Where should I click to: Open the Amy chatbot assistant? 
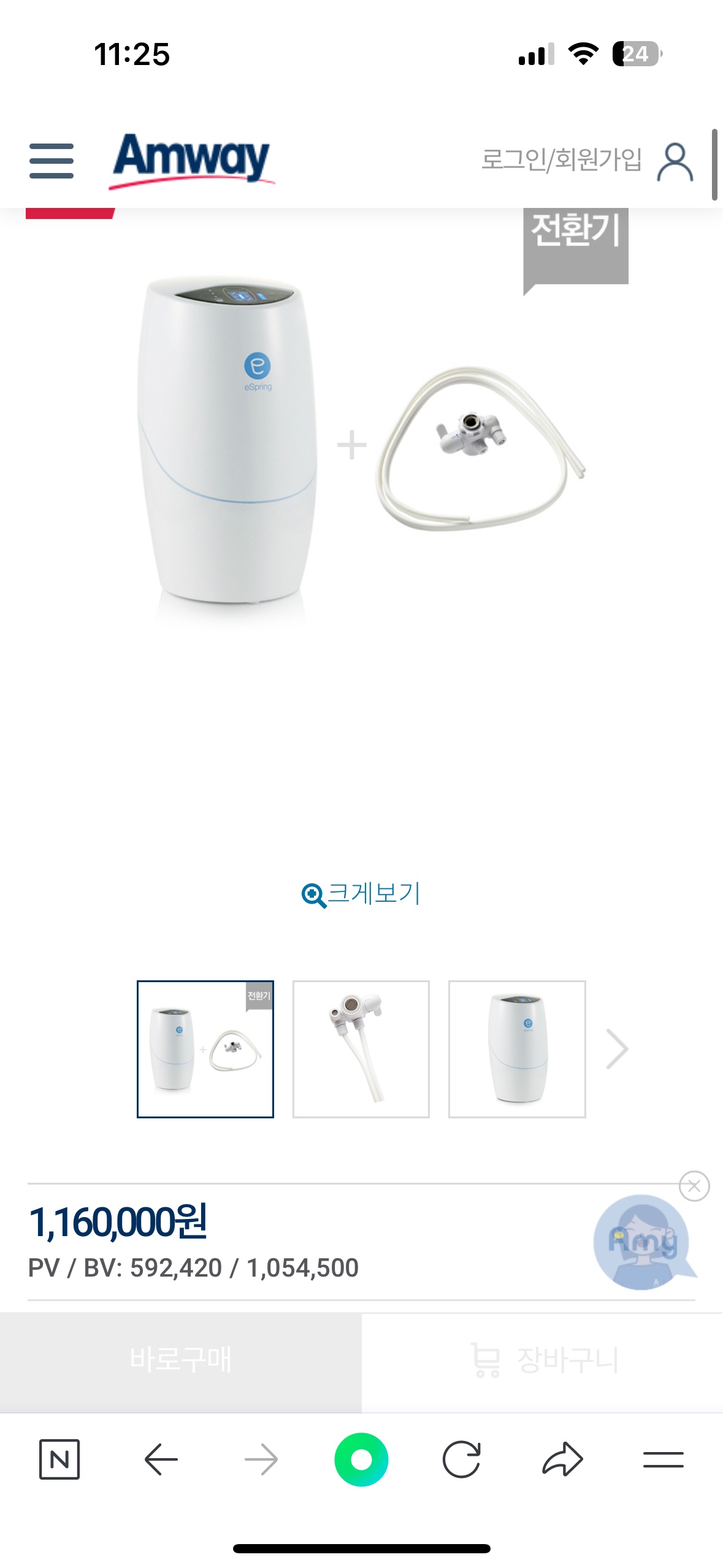click(x=641, y=1242)
